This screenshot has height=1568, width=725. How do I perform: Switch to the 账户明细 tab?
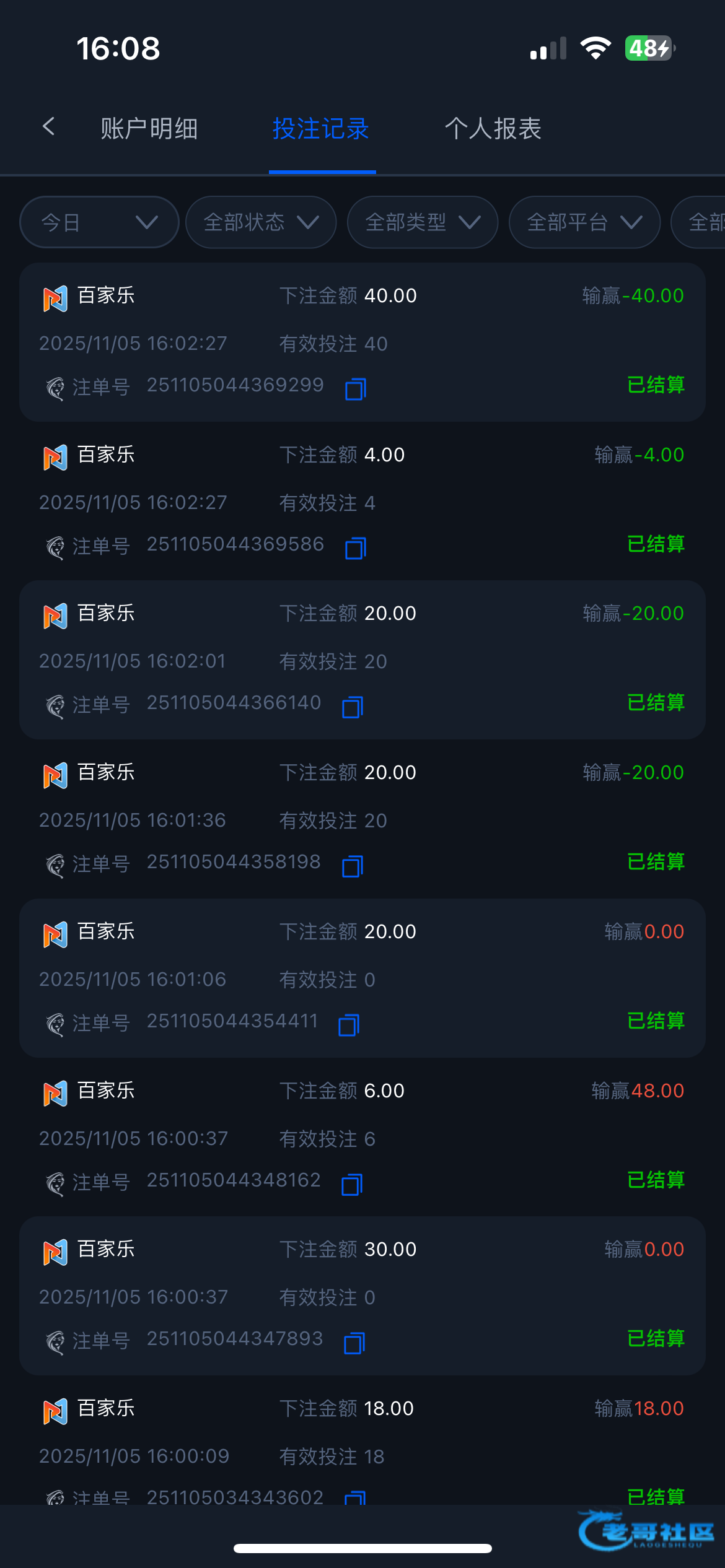[x=149, y=129]
